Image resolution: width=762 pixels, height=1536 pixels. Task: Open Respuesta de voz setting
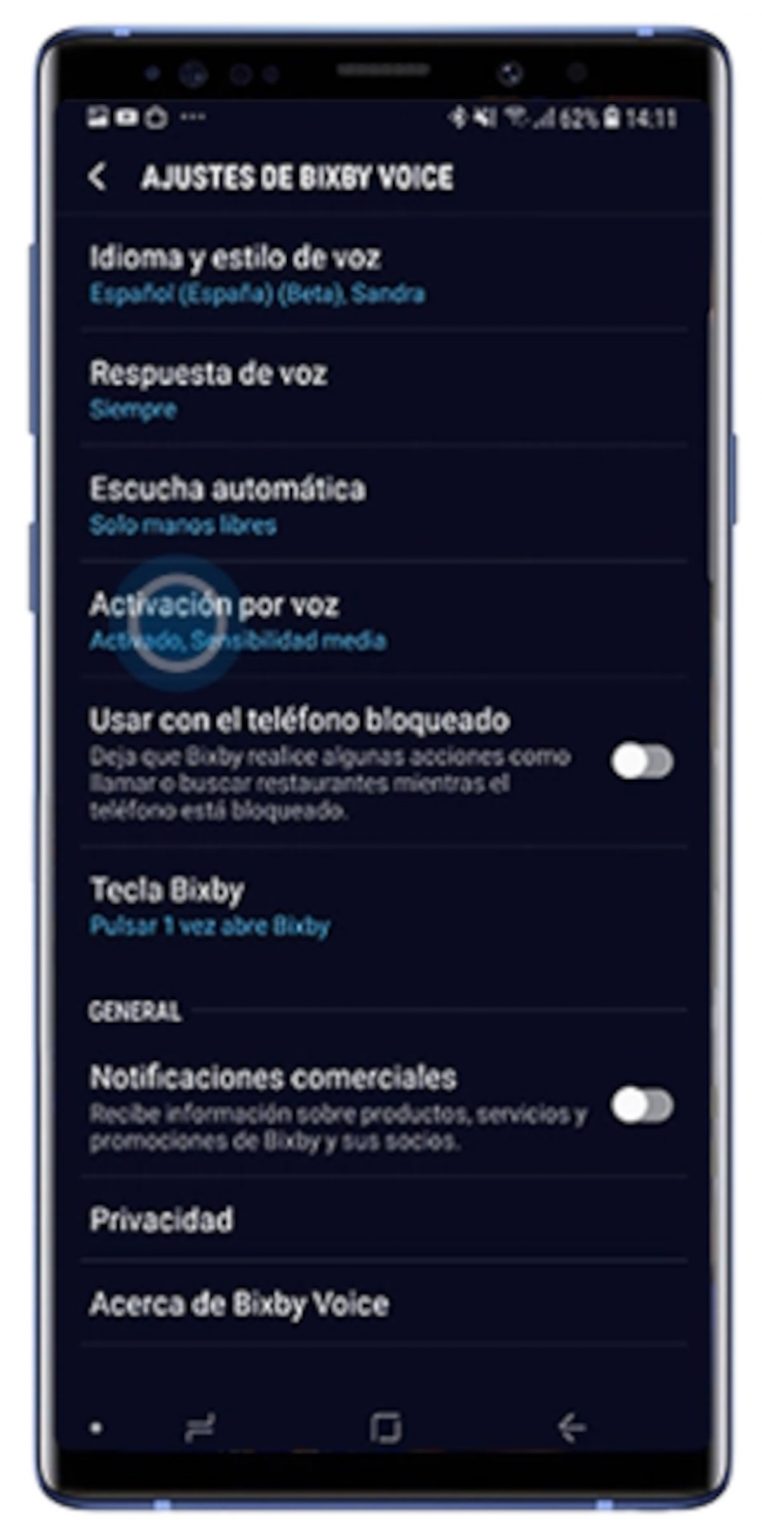pos(208,389)
